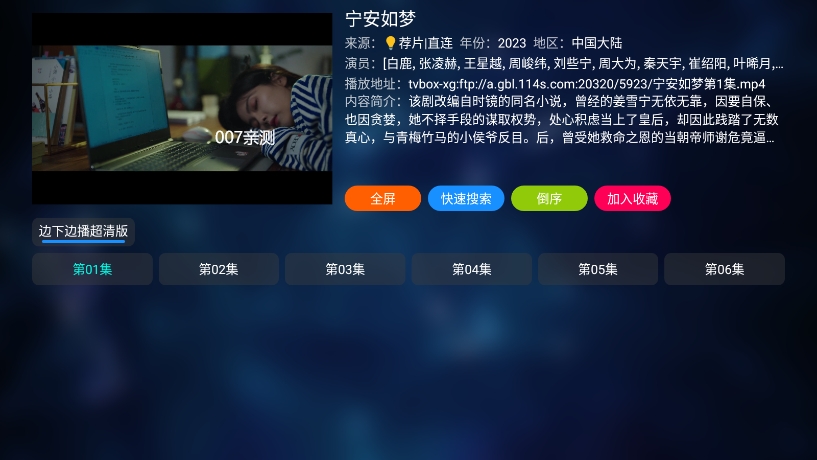Tap the 全屏 fullscreen button
The height and width of the screenshot is (460, 817).
click(383, 198)
